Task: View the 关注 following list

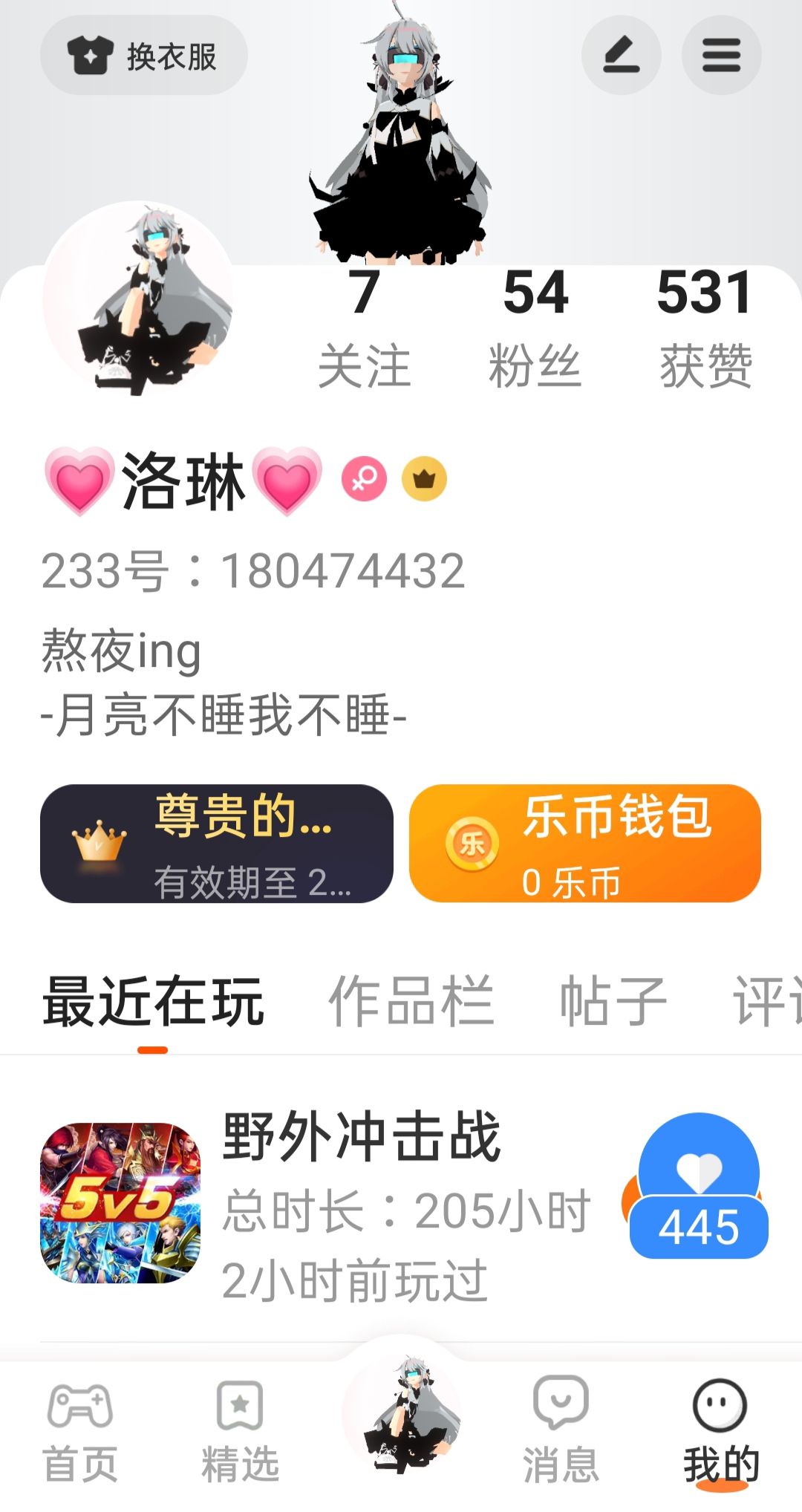Action: (x=364, y=327)
